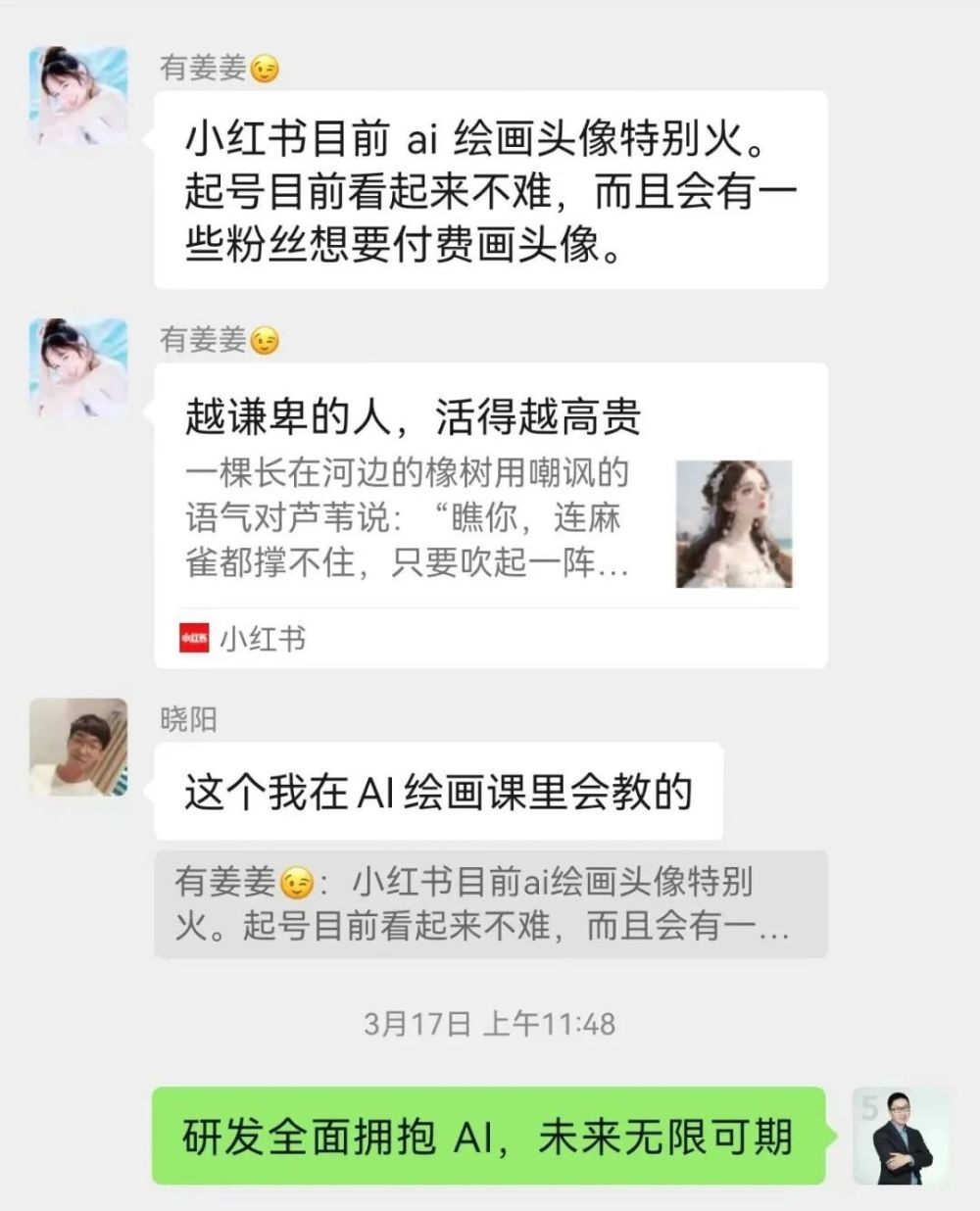Tap the winking emoji in 有姜姜's nickname

(x=263, y=68)
